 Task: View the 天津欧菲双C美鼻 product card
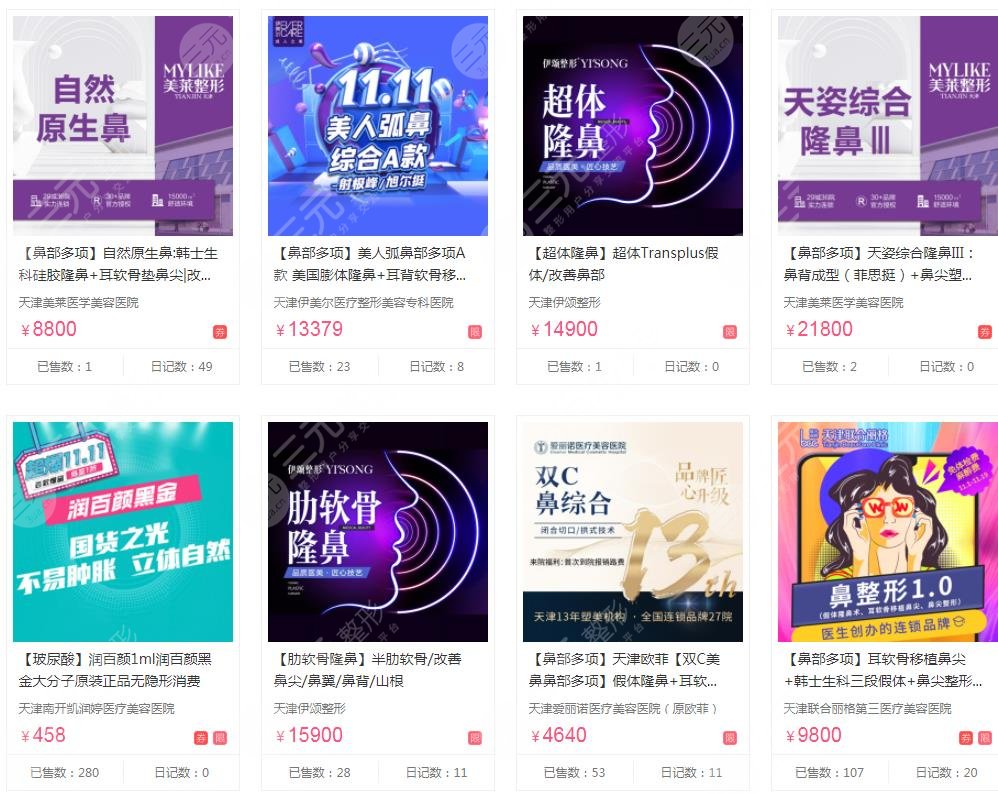pyautogui.click(x=632, y=531)
